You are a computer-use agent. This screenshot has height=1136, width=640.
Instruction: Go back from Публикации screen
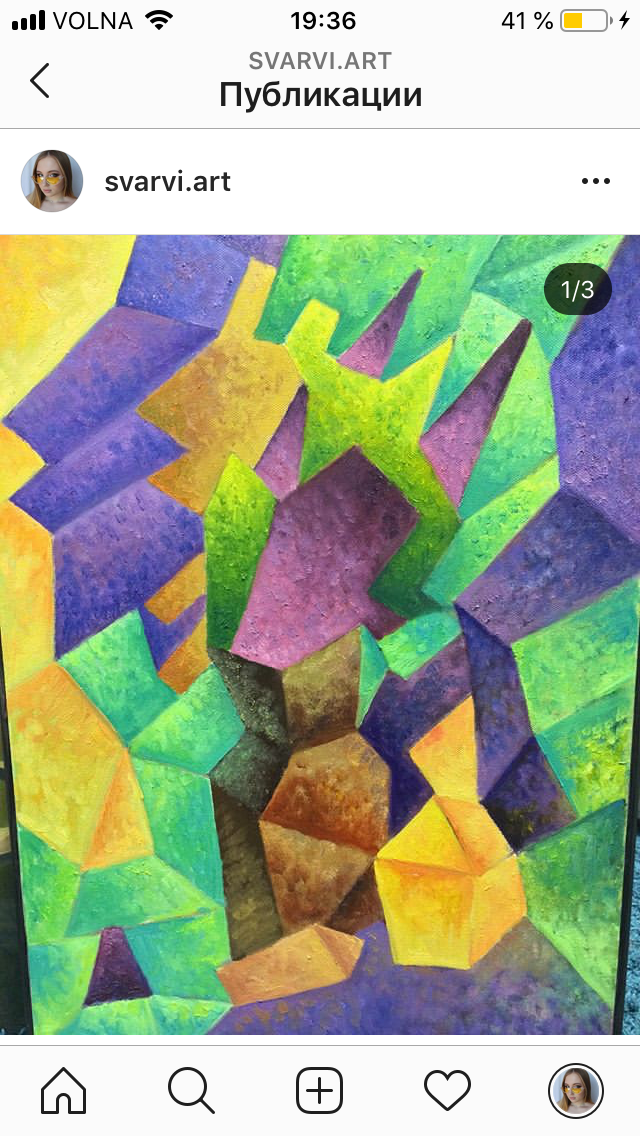coord(40,81)
